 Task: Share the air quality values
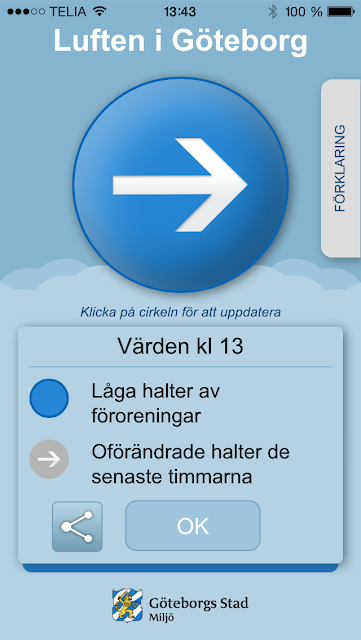click(77, 527)
